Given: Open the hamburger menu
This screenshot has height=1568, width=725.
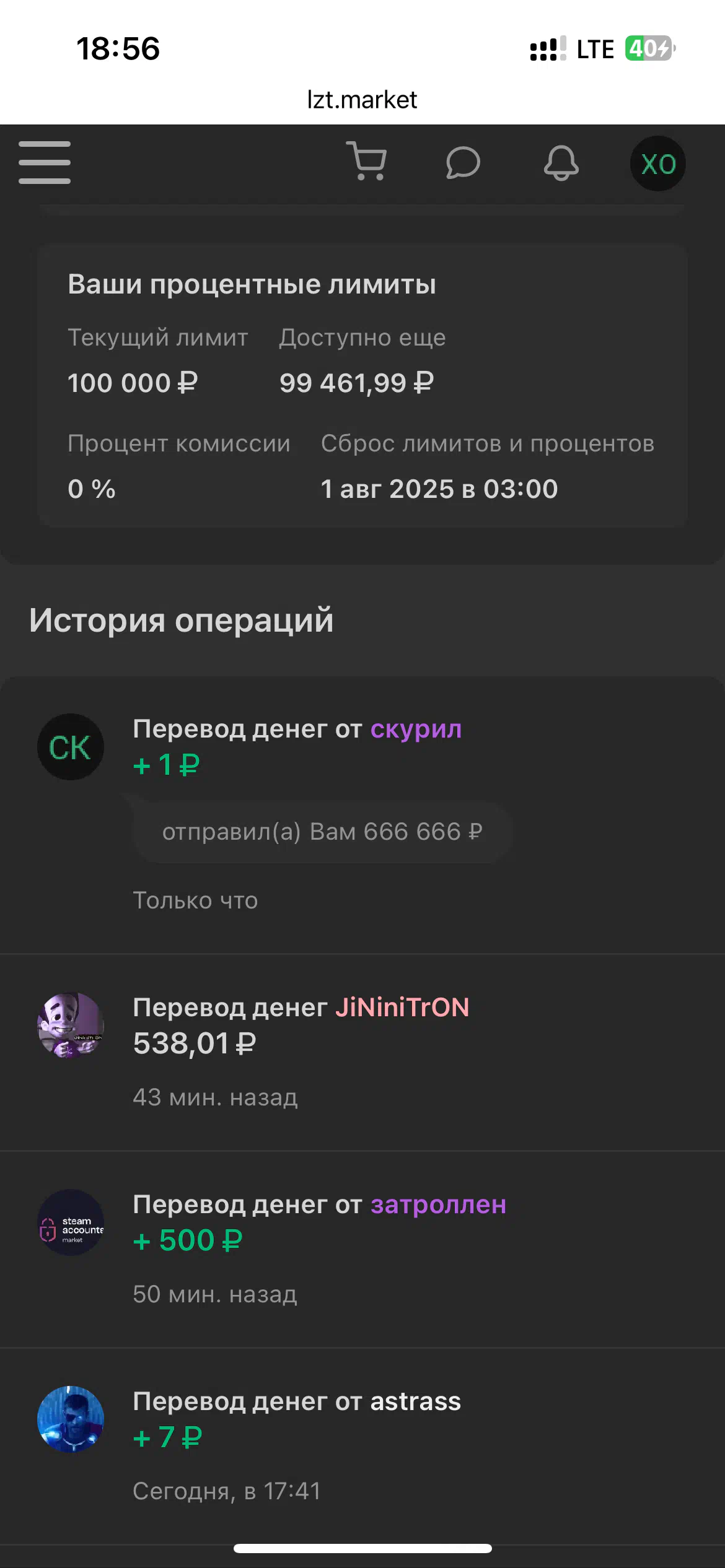Looking at the screenshot, I should pos(45,162).
